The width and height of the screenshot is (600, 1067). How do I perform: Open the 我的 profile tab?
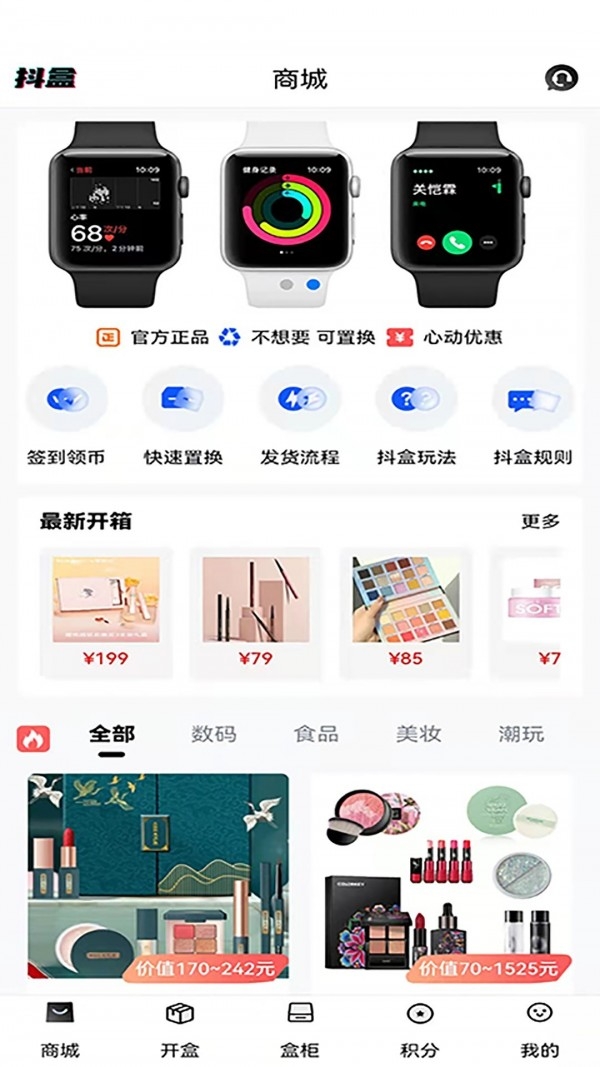(x=540, y=1030)
